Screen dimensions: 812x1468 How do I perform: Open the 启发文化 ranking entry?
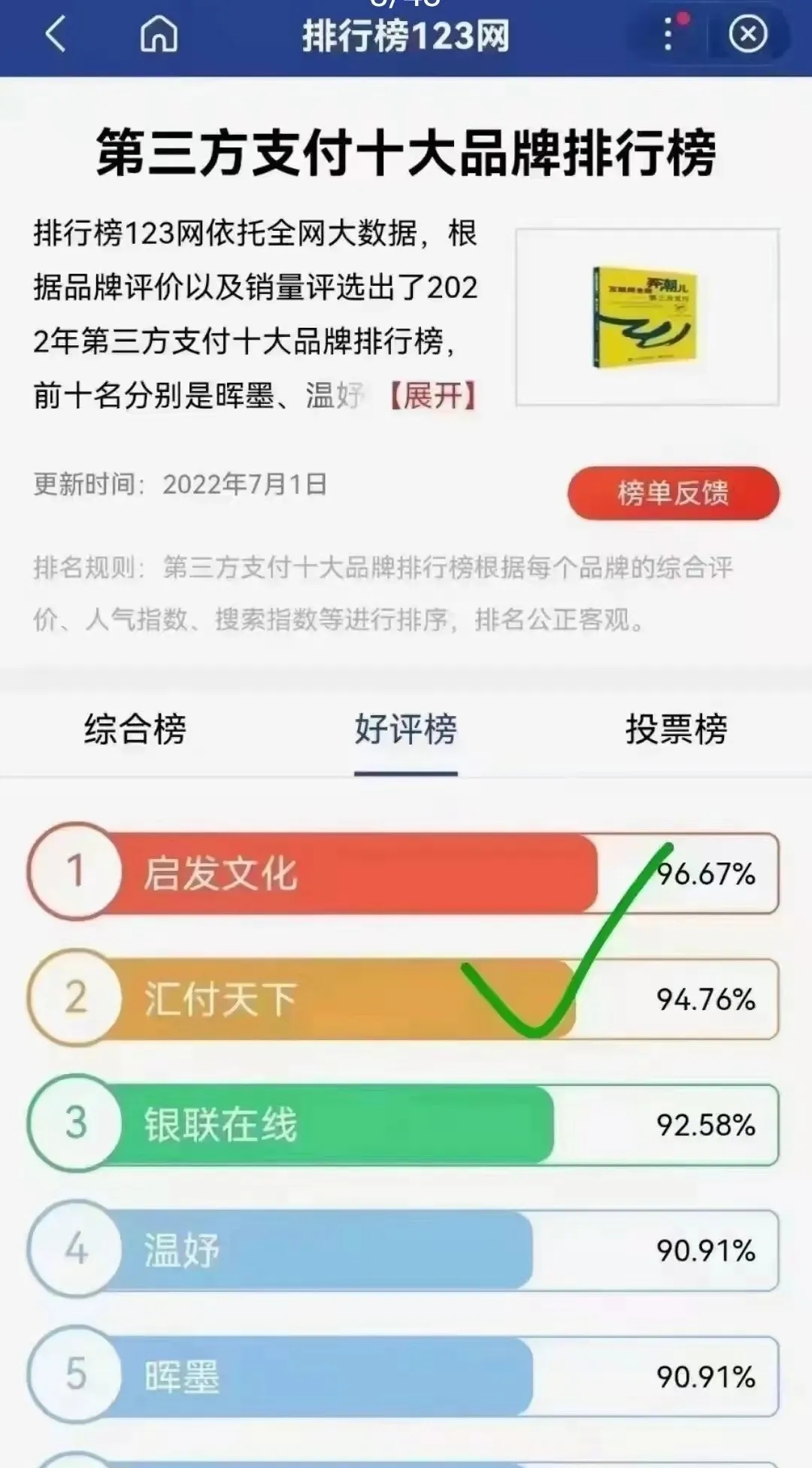(x=403, y=873)
